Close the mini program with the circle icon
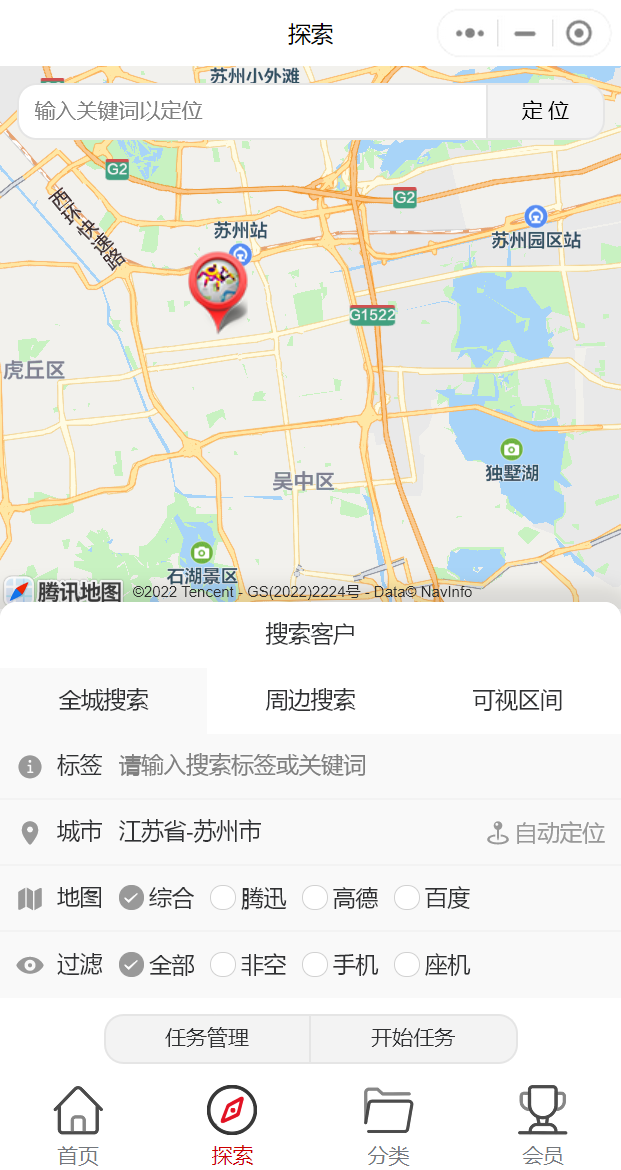 [x=579, y=33]
